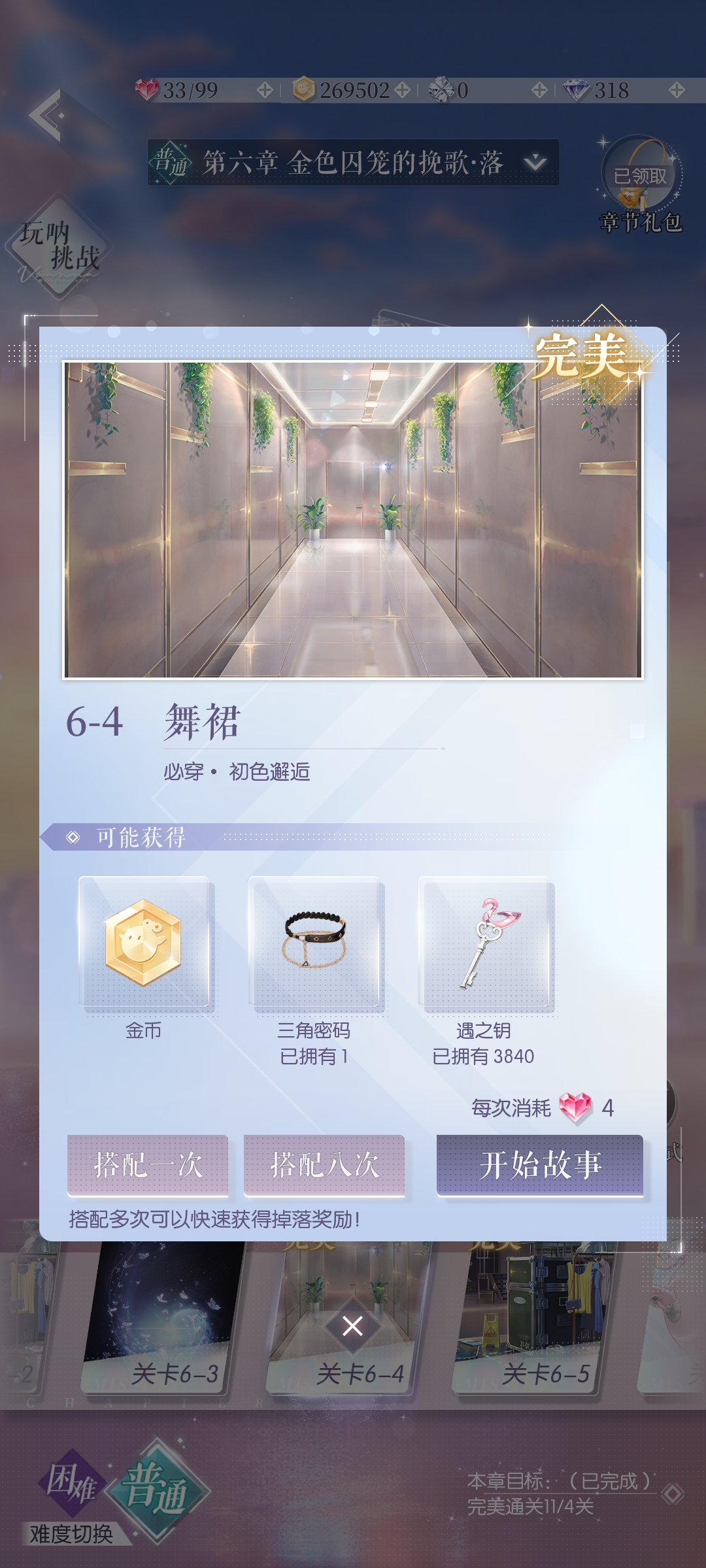This screenshot has height=1568, width=706.
Task: Expand the chapter six dropdown
Action: (x=535, y=162)
